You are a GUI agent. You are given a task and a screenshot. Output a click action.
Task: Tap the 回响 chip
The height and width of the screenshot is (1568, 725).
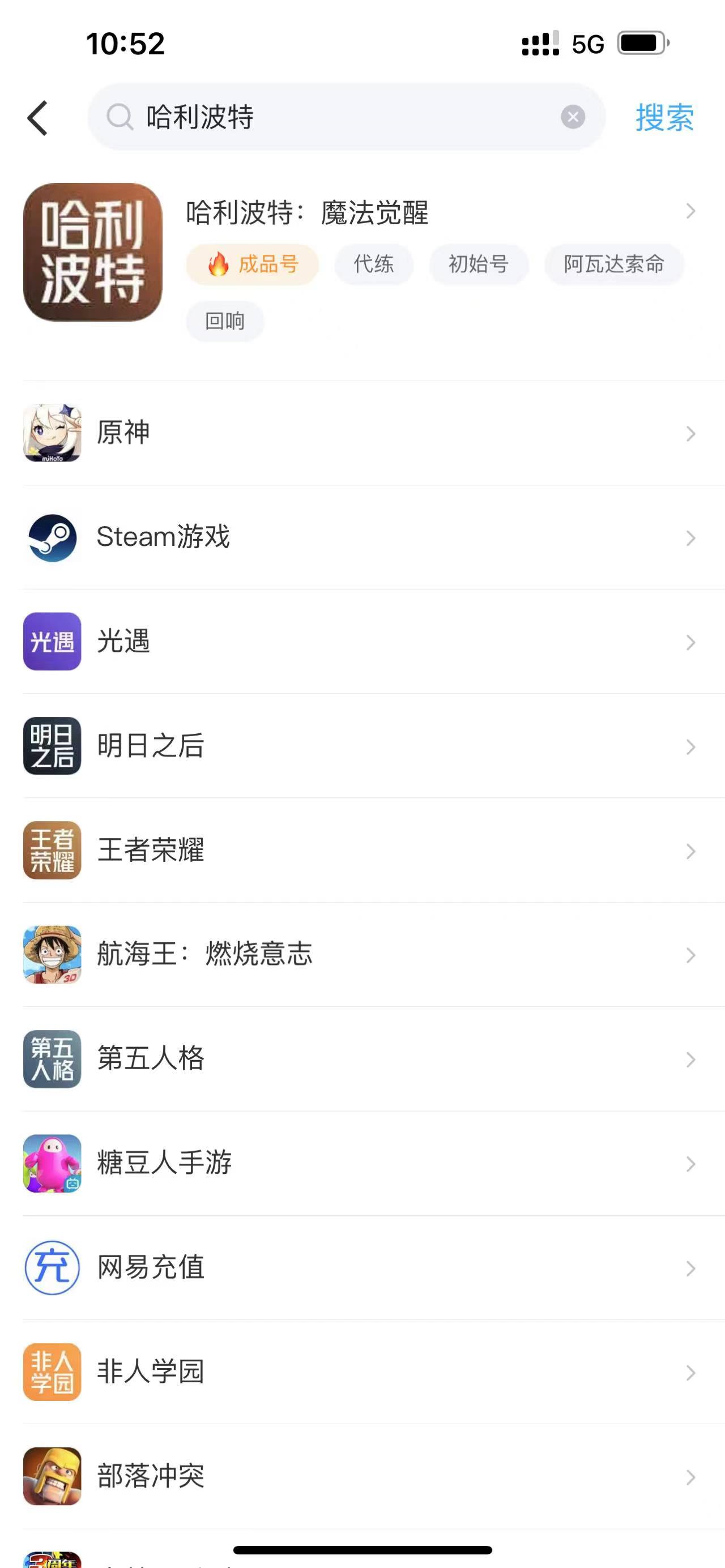pyautogui.click(x=225, y=321)
